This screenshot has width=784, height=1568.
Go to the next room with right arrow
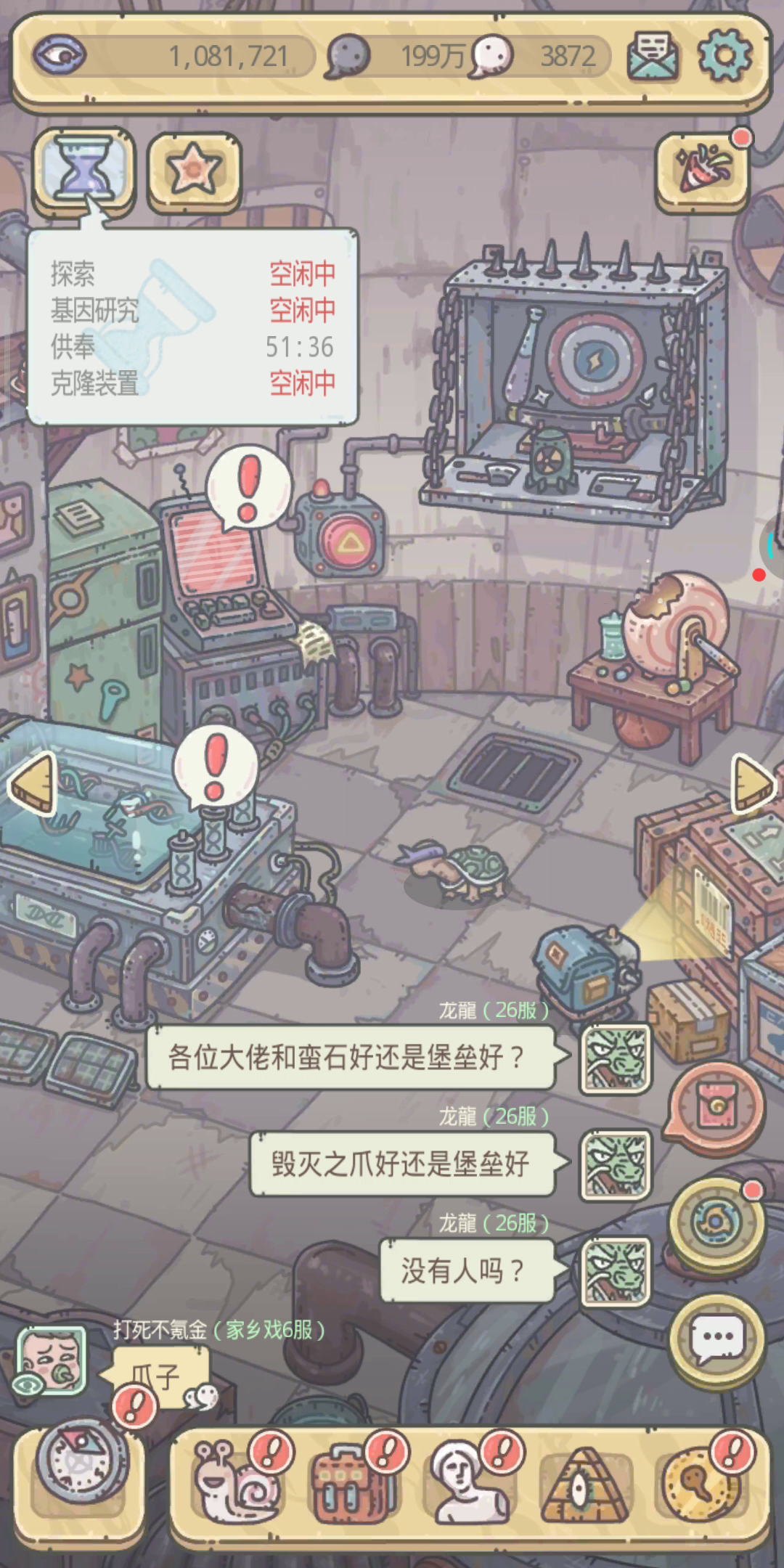(x=752, y=783)
